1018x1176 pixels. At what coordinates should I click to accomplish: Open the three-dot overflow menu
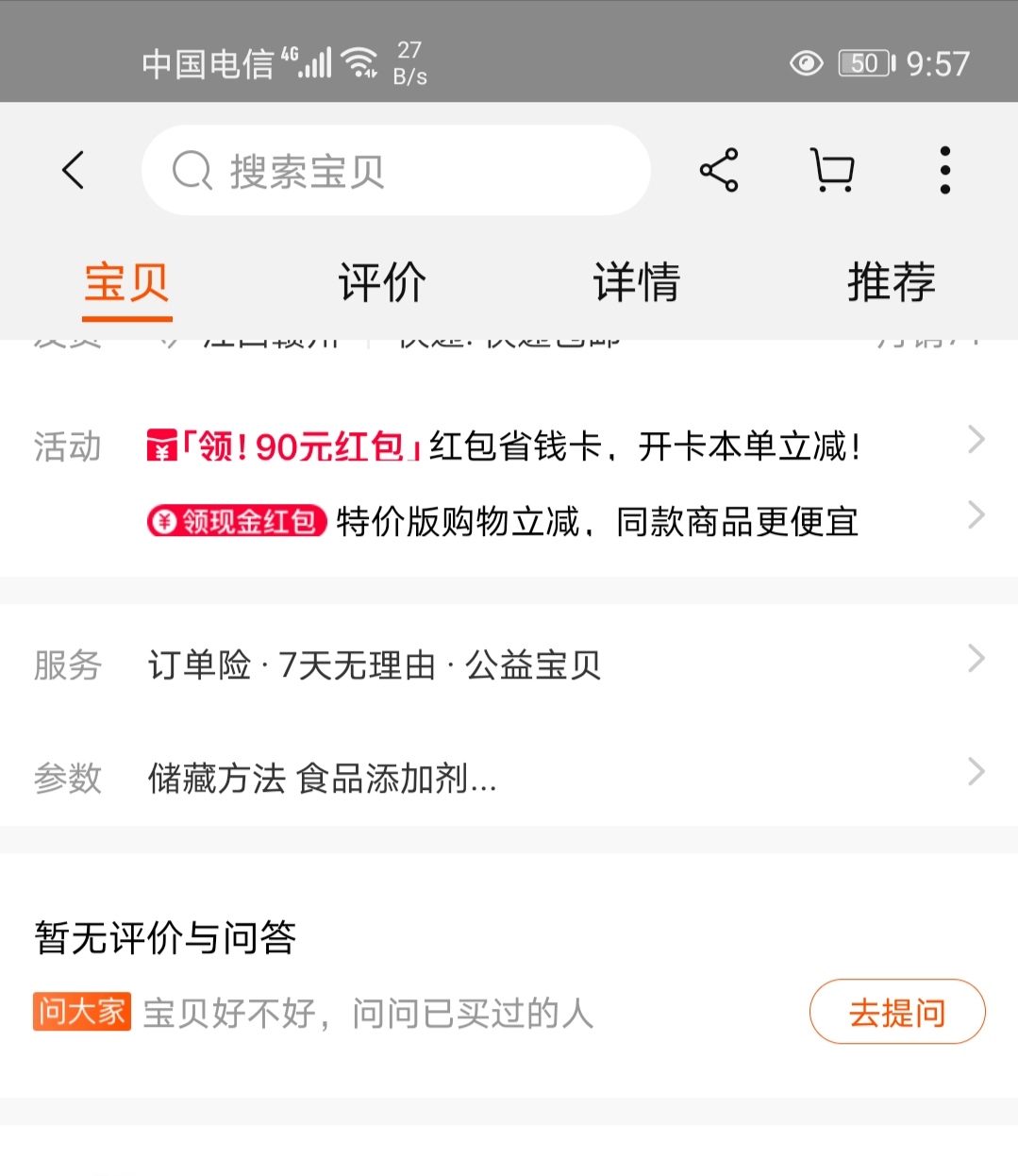(x=944, y=171)
